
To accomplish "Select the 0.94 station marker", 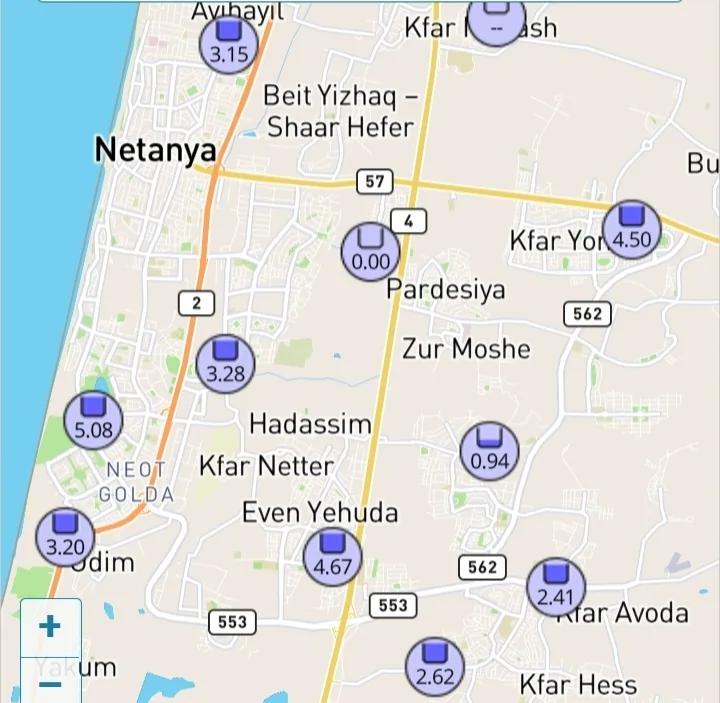I will [x=489, y=451].
